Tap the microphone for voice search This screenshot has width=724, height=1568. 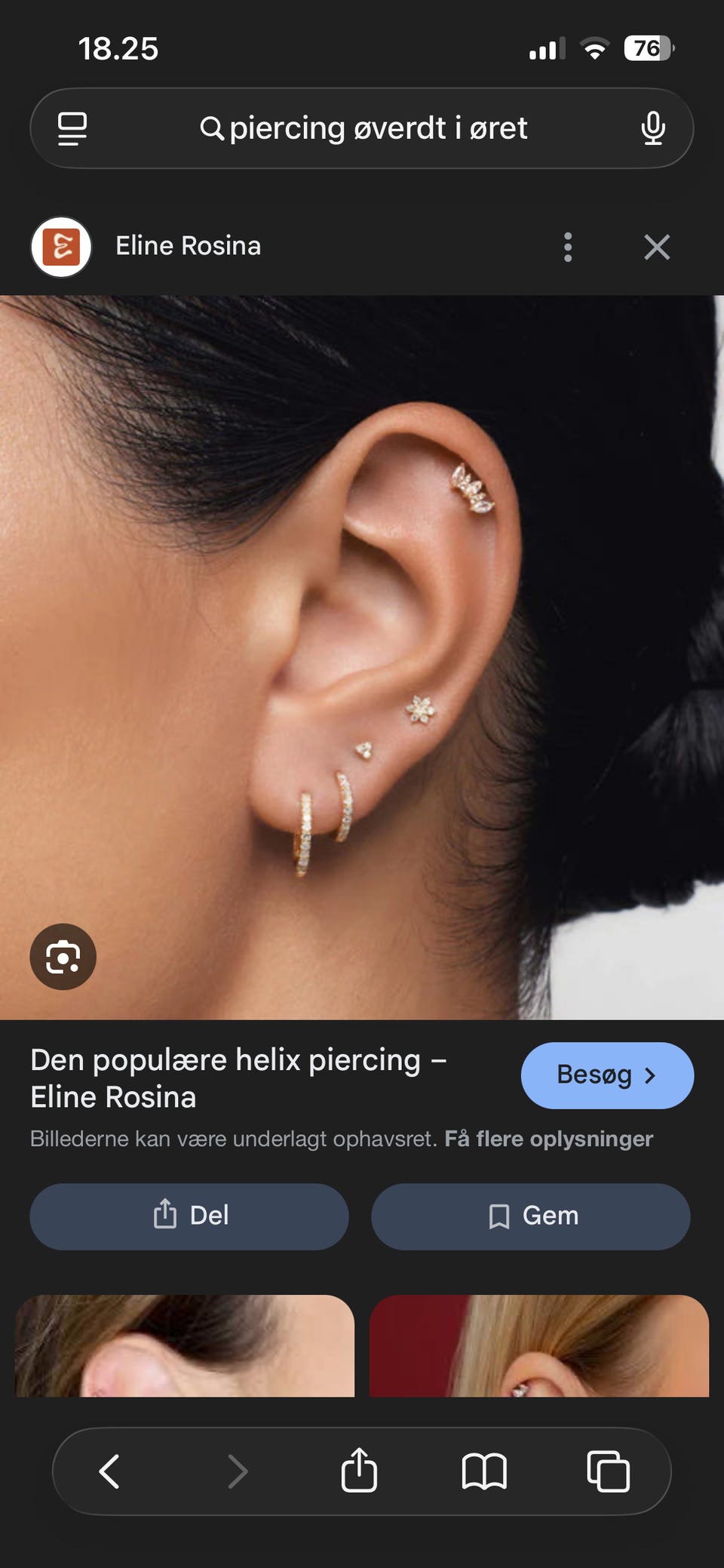click(x=653, y=127)
